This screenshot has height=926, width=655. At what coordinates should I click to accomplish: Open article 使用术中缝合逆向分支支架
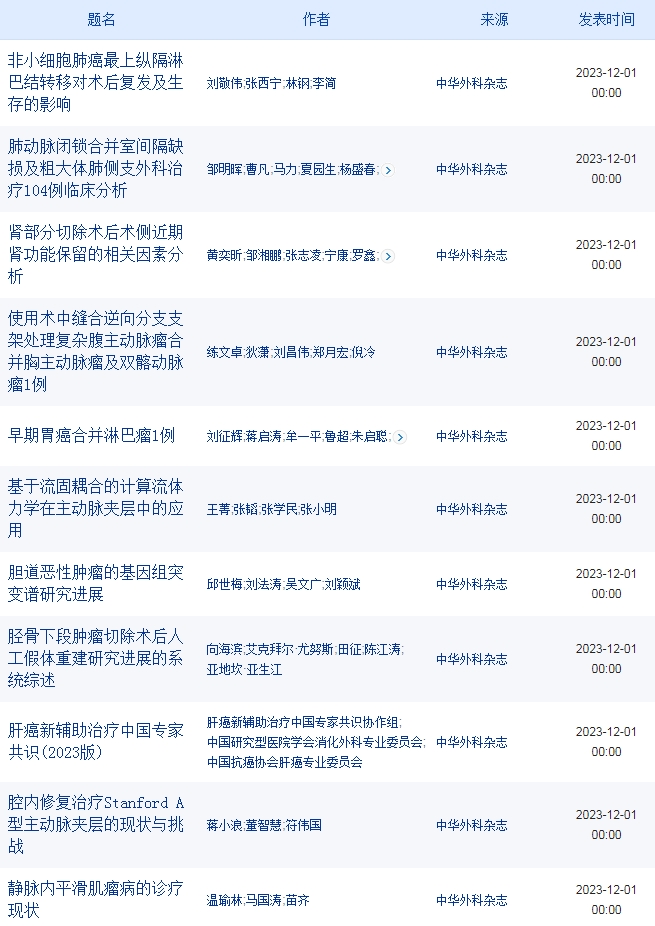coord(95,351)
